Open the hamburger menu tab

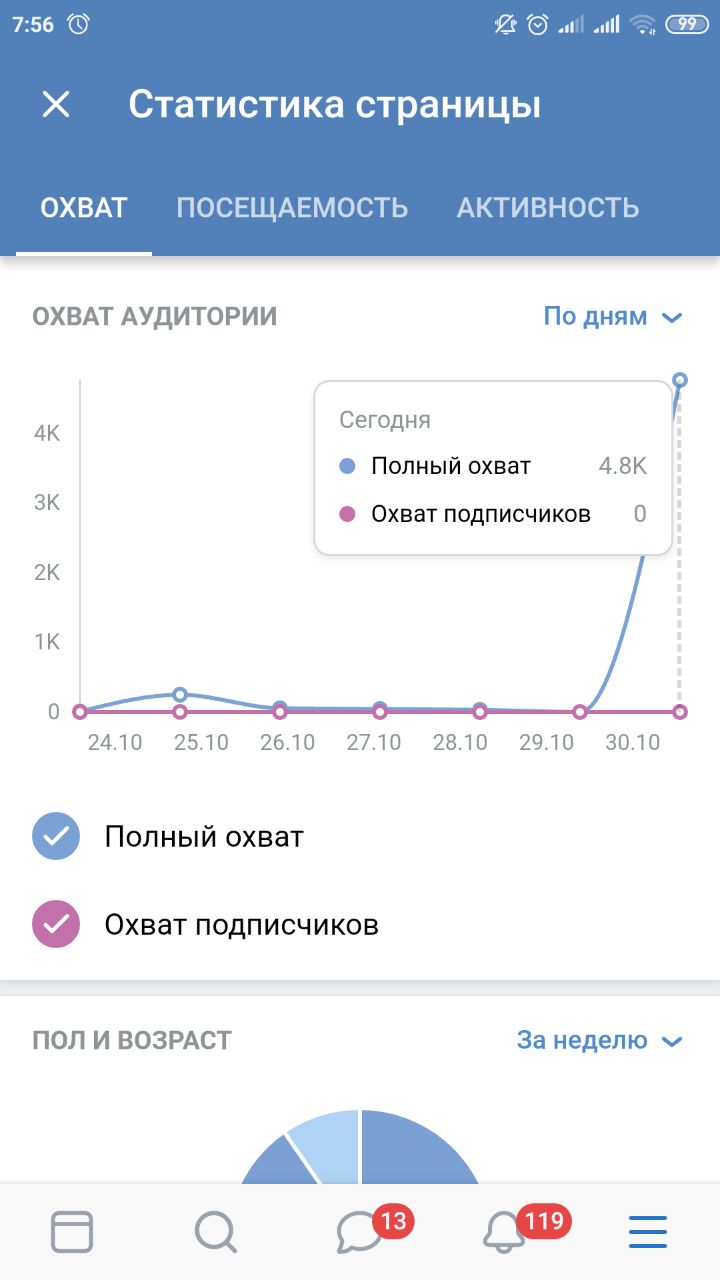648,1232
